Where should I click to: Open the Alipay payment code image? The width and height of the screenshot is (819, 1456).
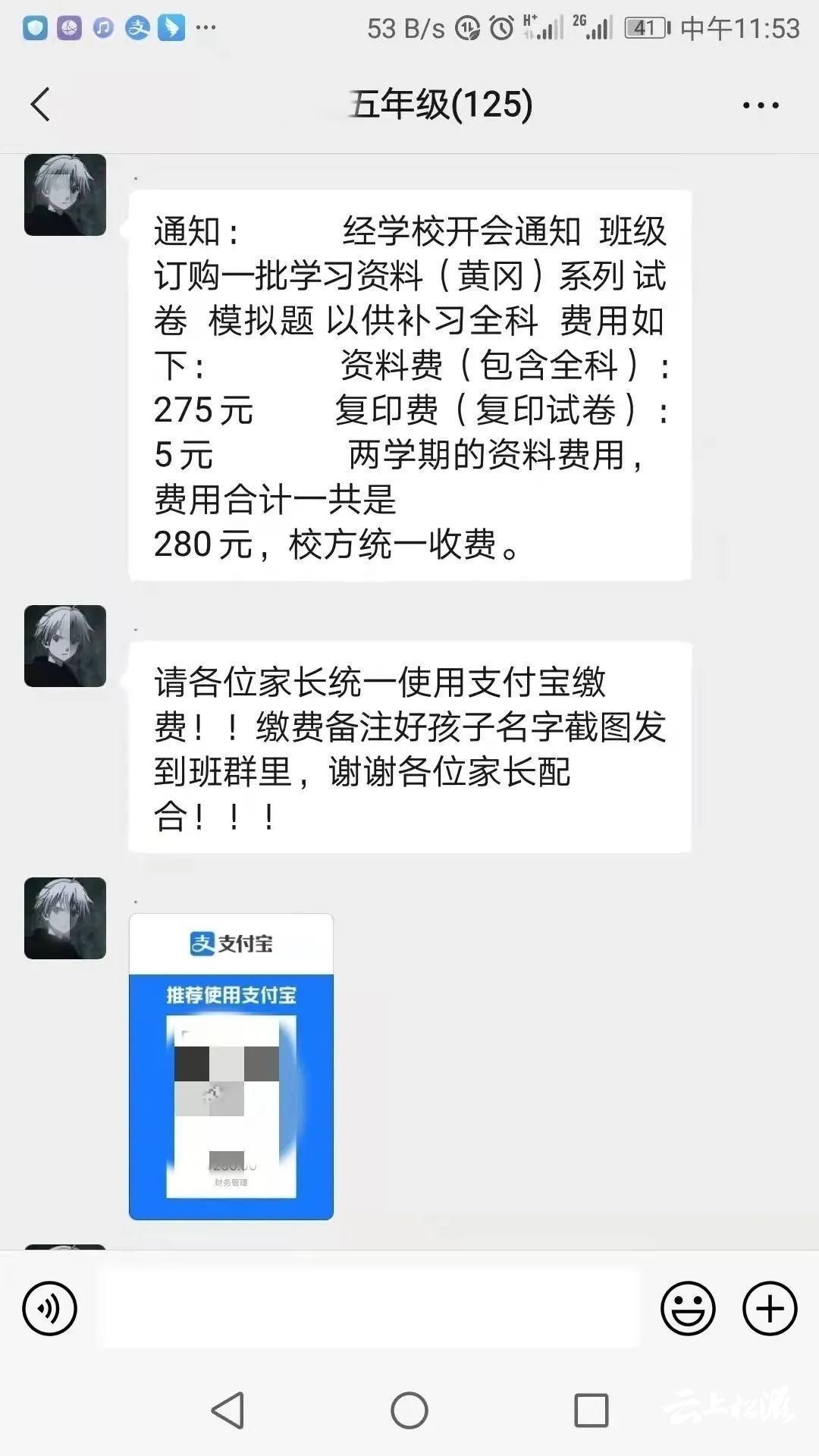(231, 1066)
